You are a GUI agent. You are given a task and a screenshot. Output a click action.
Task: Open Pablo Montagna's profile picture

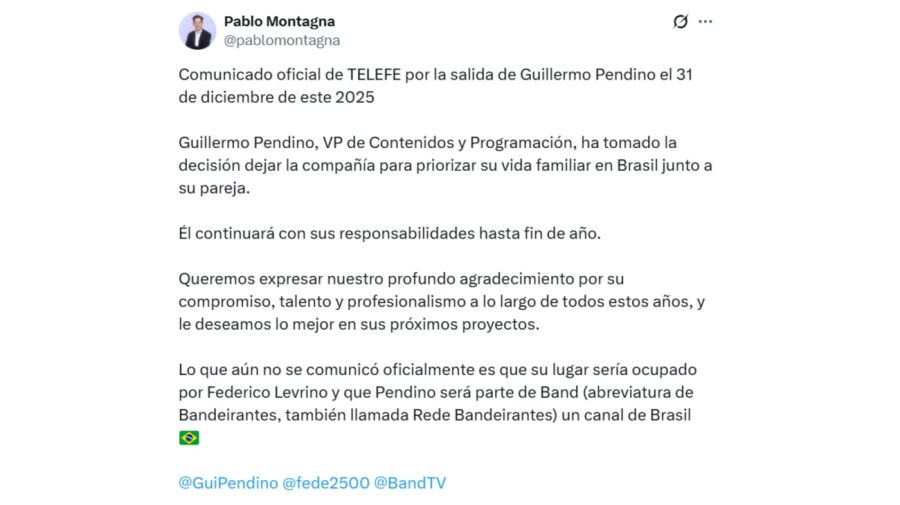tap(198, 31)
